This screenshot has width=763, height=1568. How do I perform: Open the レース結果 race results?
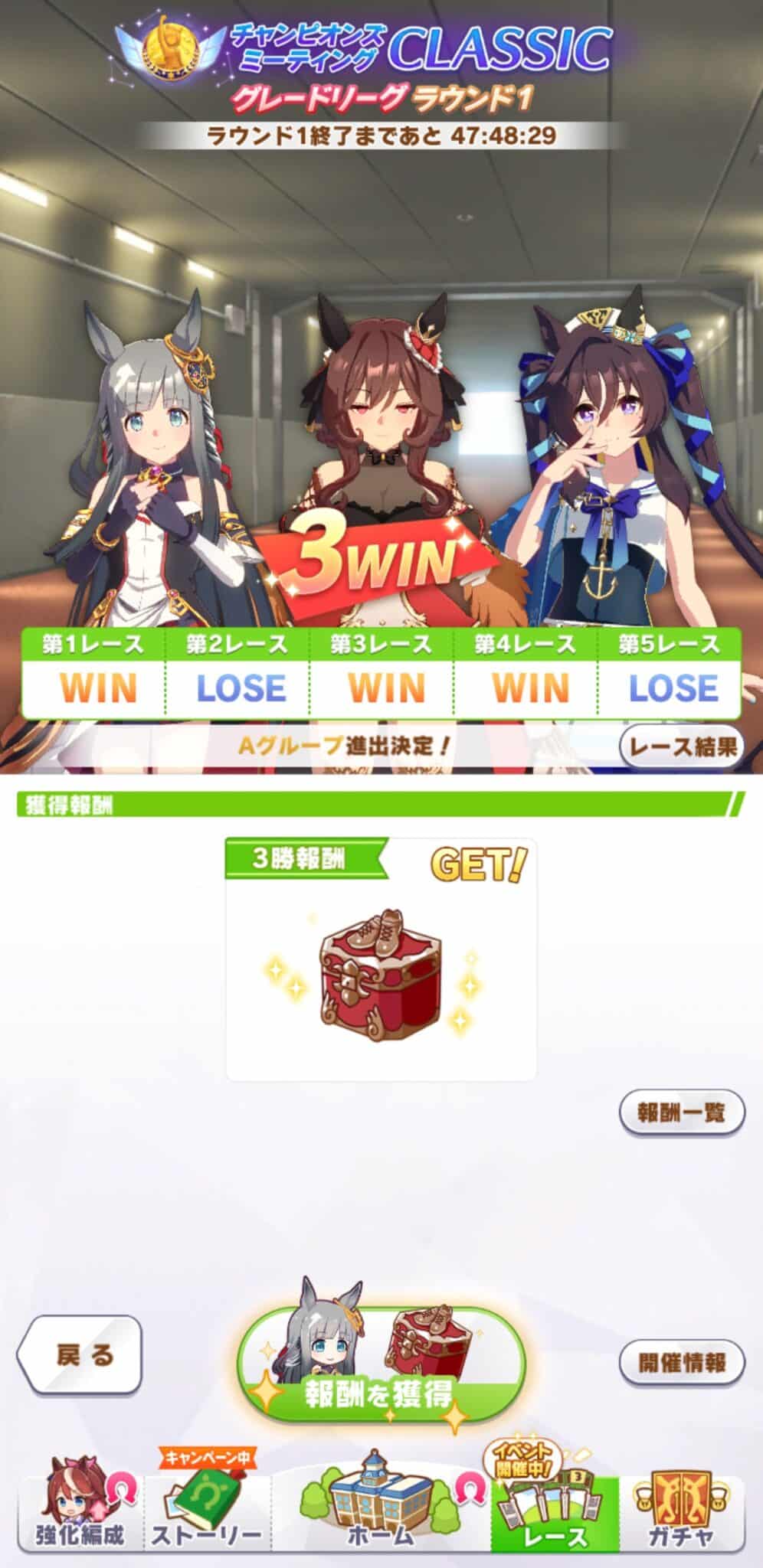(682, 746)
